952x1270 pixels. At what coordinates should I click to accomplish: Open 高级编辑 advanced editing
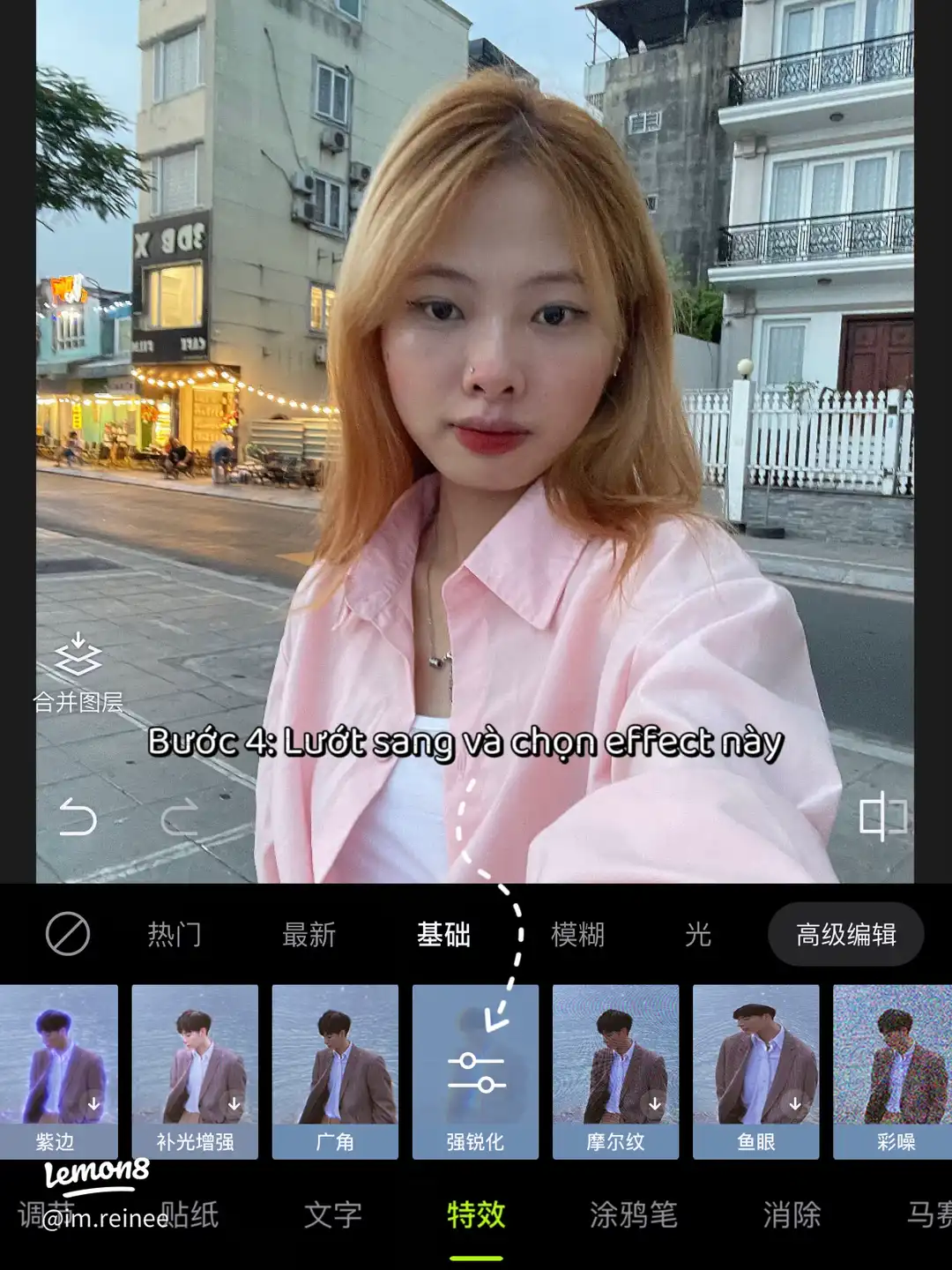pos(845,934)
